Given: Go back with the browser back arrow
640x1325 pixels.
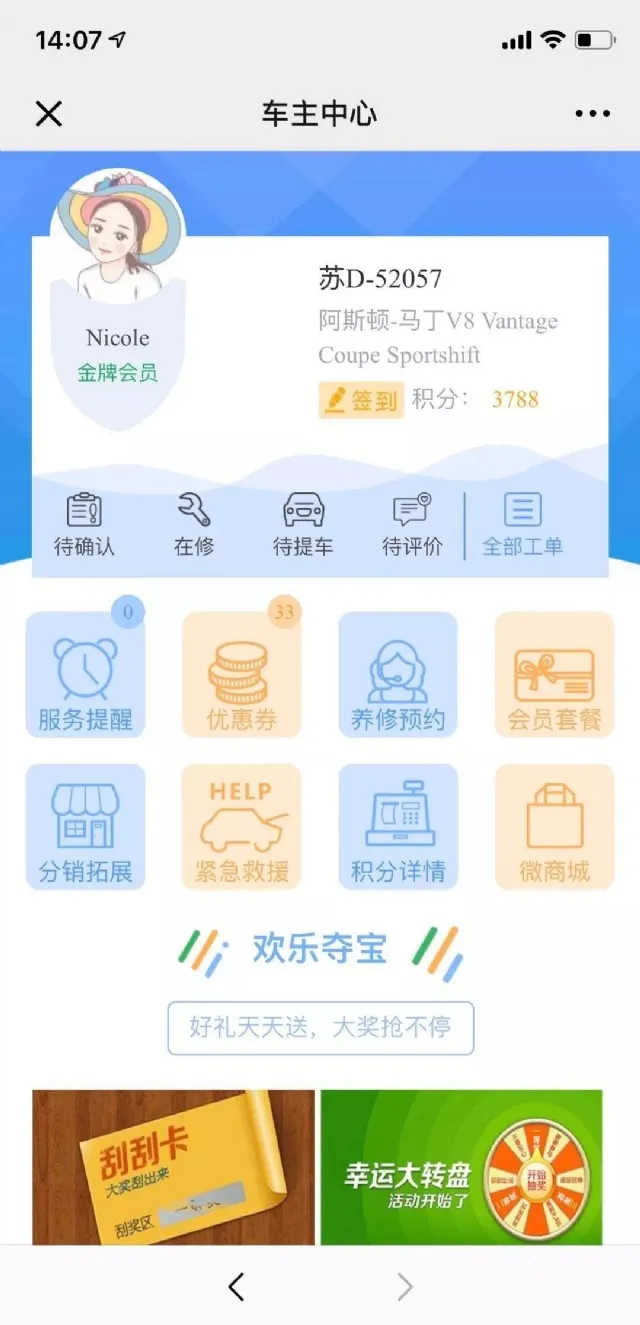Looking at the screenshot, I should (x=236, y=1286).
